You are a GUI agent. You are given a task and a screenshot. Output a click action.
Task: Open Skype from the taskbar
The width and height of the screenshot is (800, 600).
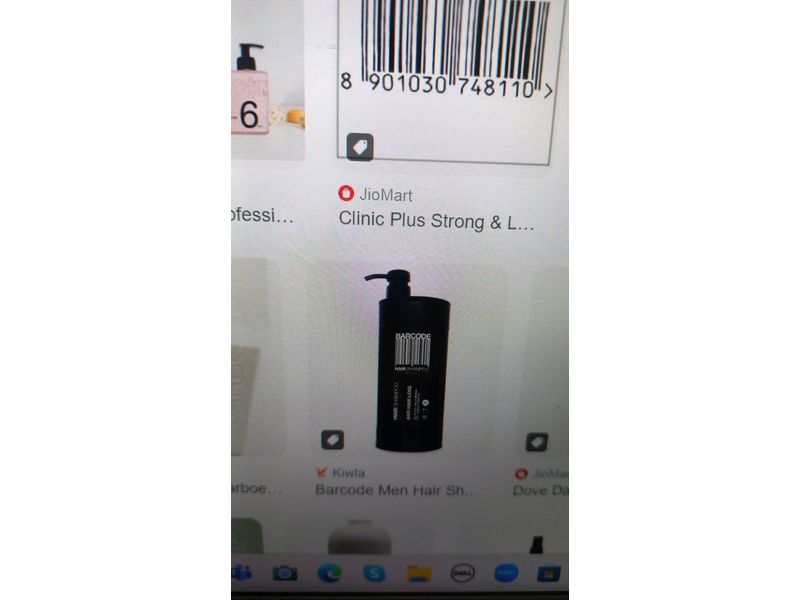click(375, 573)
